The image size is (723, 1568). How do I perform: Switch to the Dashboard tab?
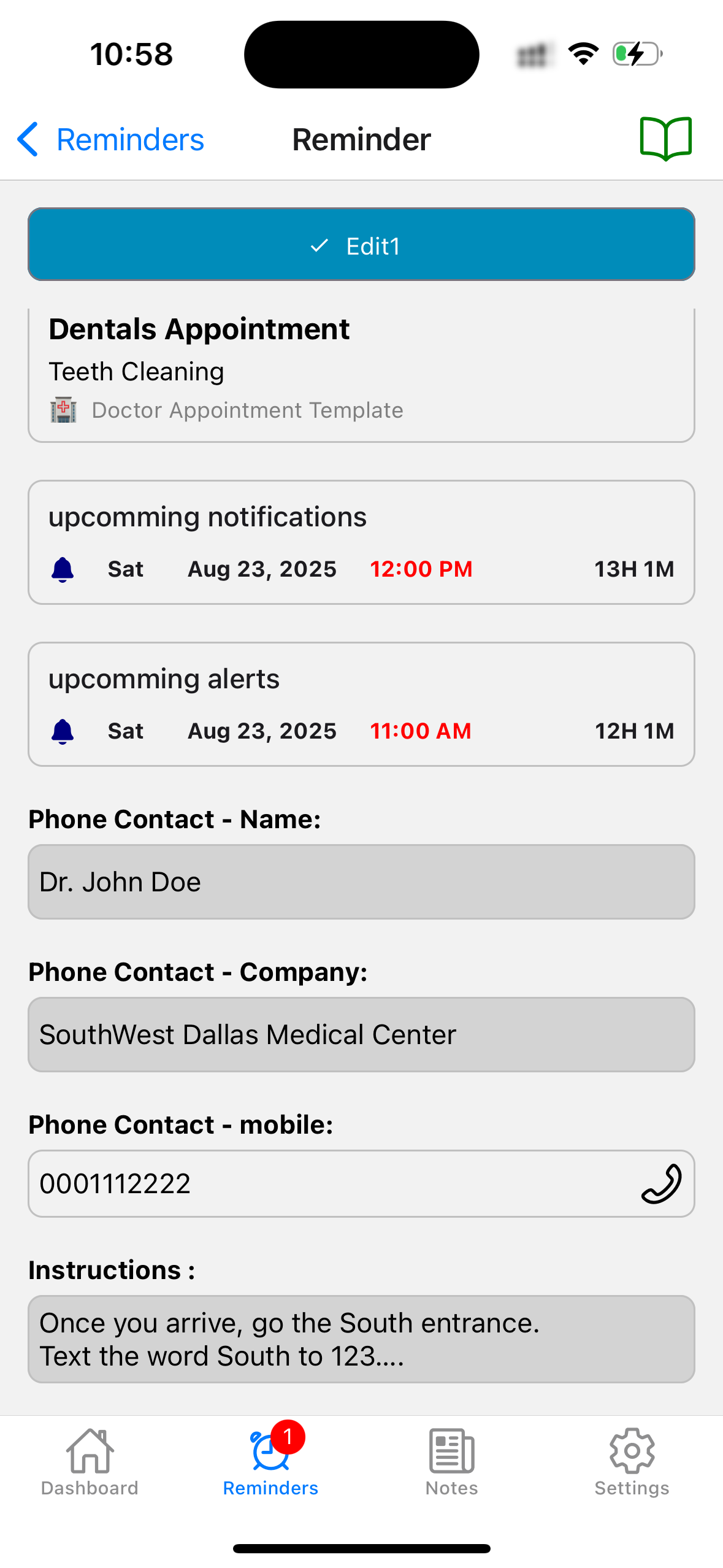coord(90,1463)
